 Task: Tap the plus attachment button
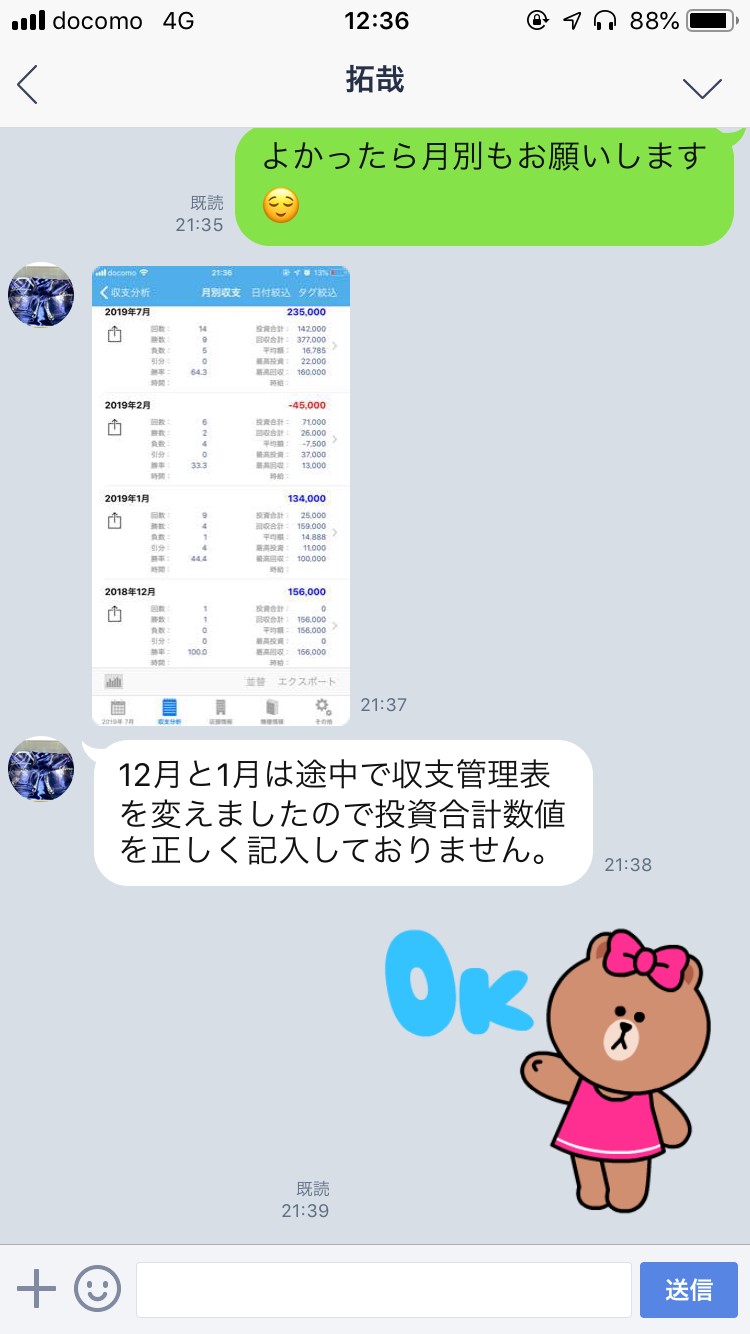(37, 1288)
